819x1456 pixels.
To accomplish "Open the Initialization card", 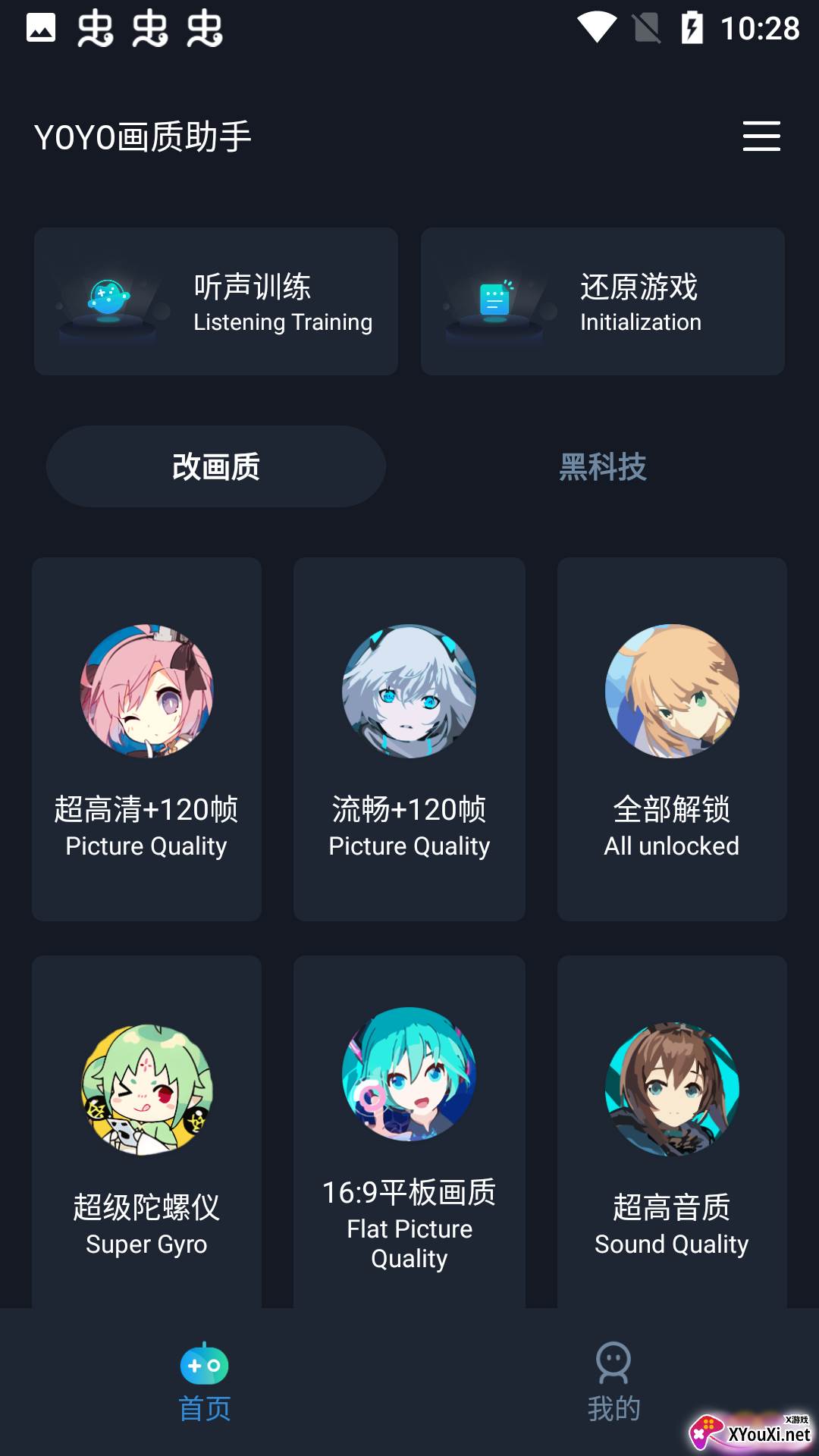I will [603, 302].
